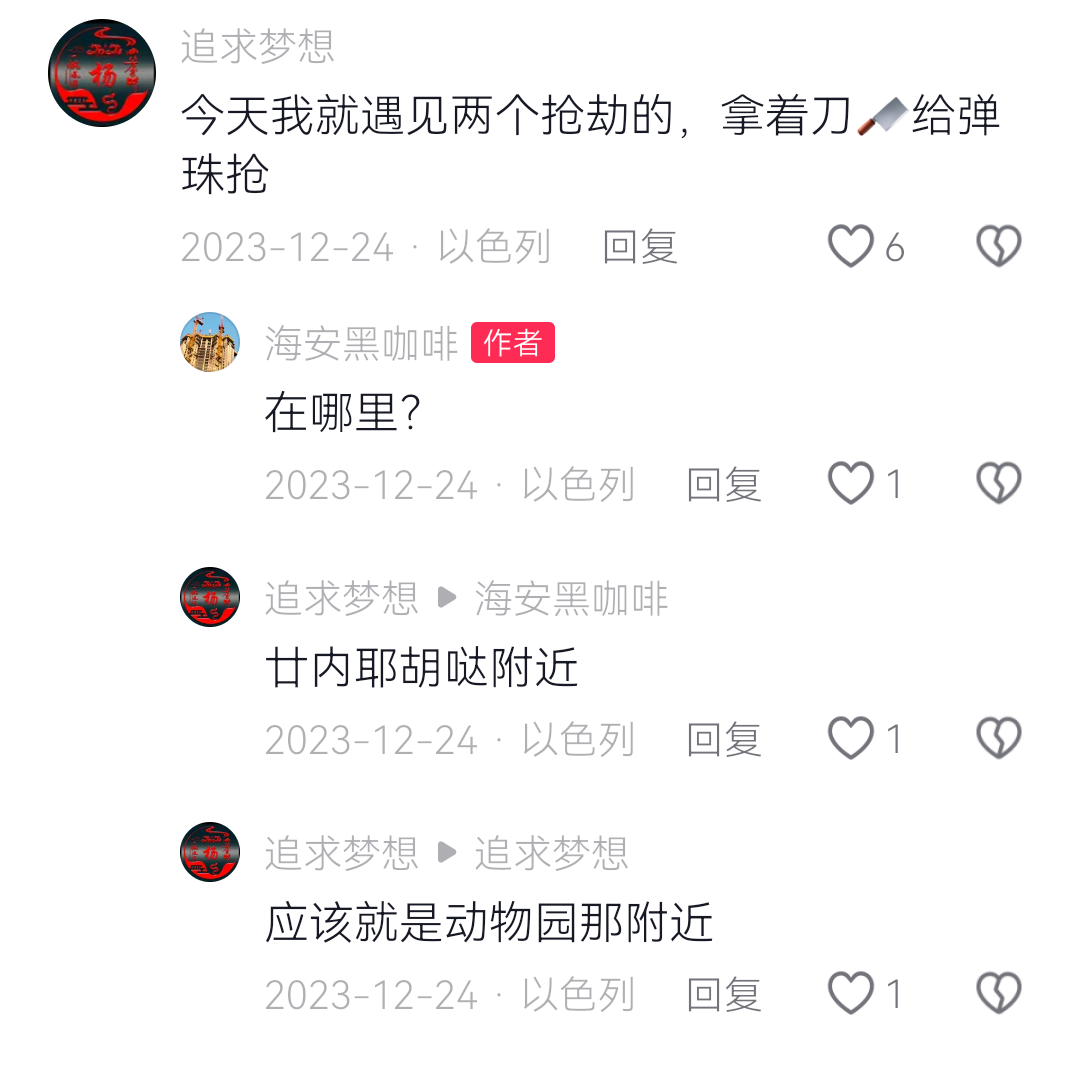1079x1065 pixels.
Task: Open the author username 海安黑咖啡 above 在哪里?
Action: click(361, 343)
